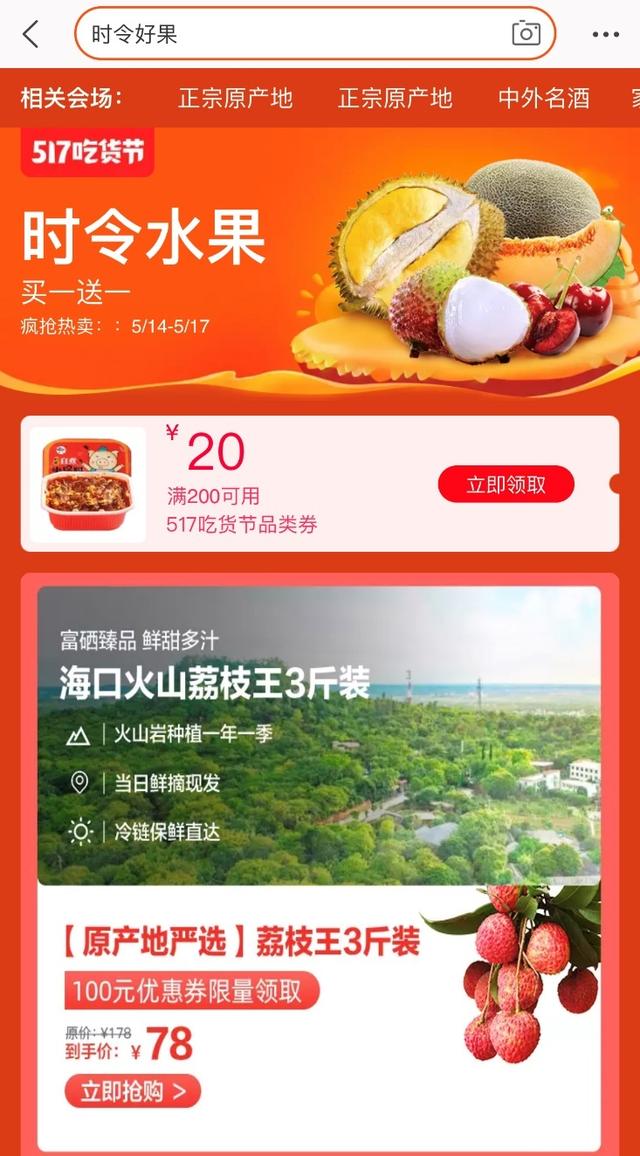Go back using the top-left arrow

coord(31,34)
